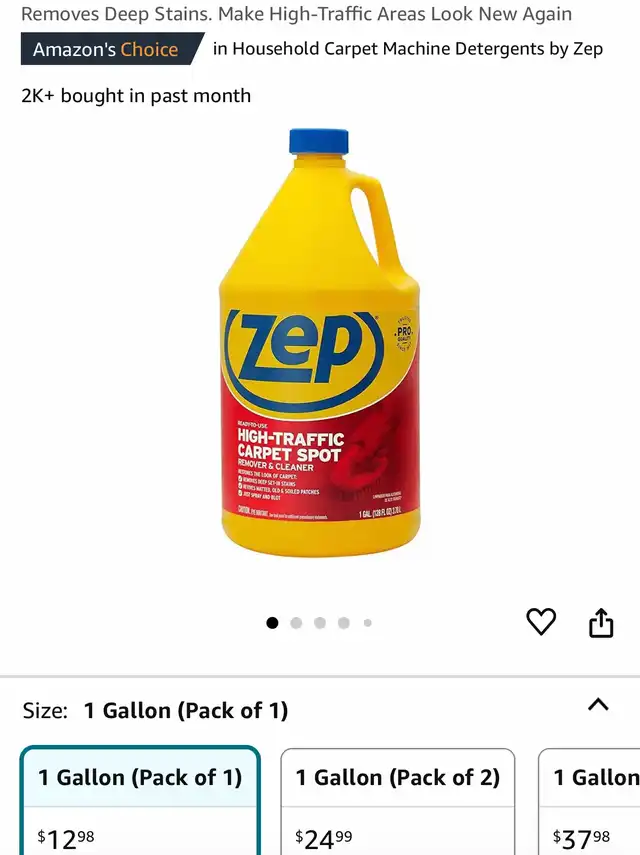Screen dimensions: 640x855
Task: Collapse the Size options chevron
Action: (x=598, y=705)
